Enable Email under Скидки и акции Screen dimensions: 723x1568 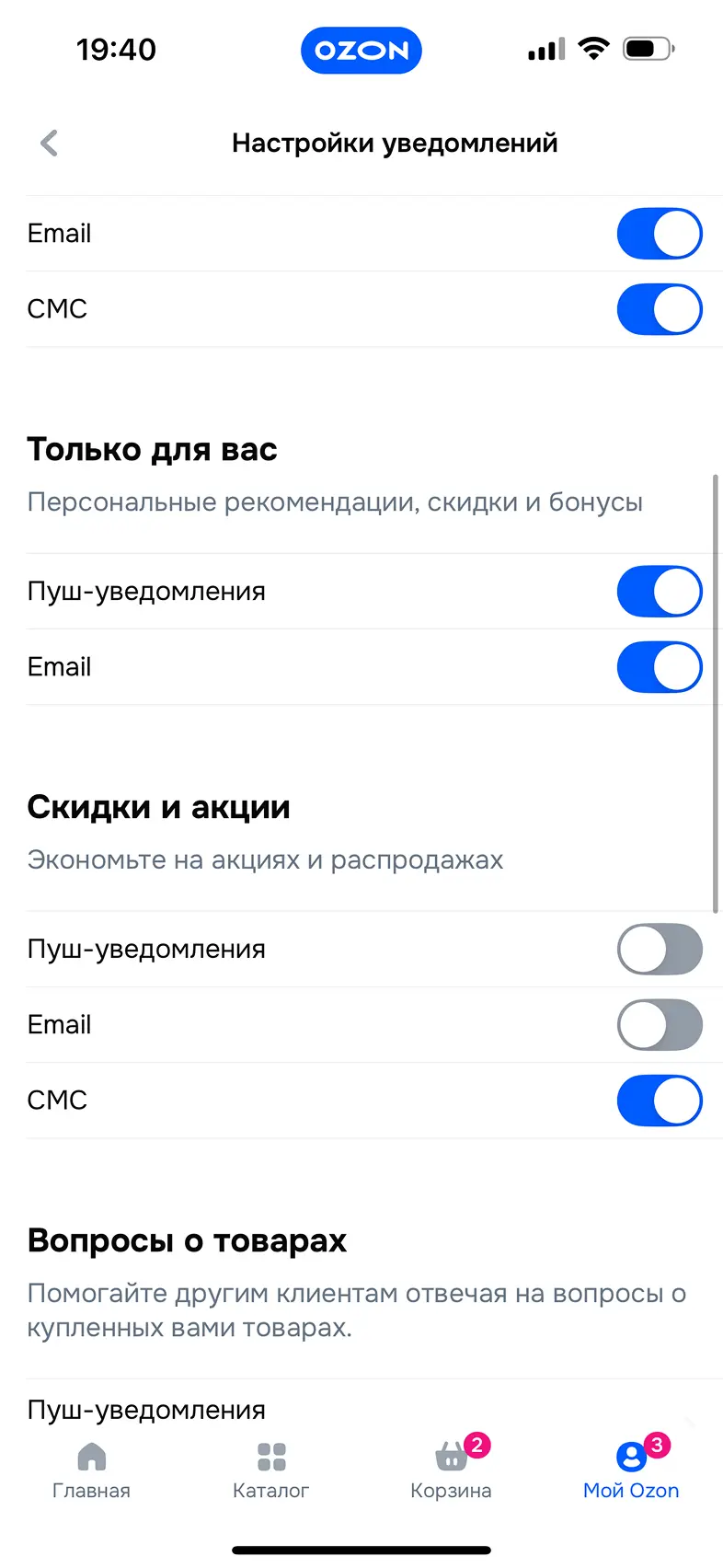point(660,1025)
